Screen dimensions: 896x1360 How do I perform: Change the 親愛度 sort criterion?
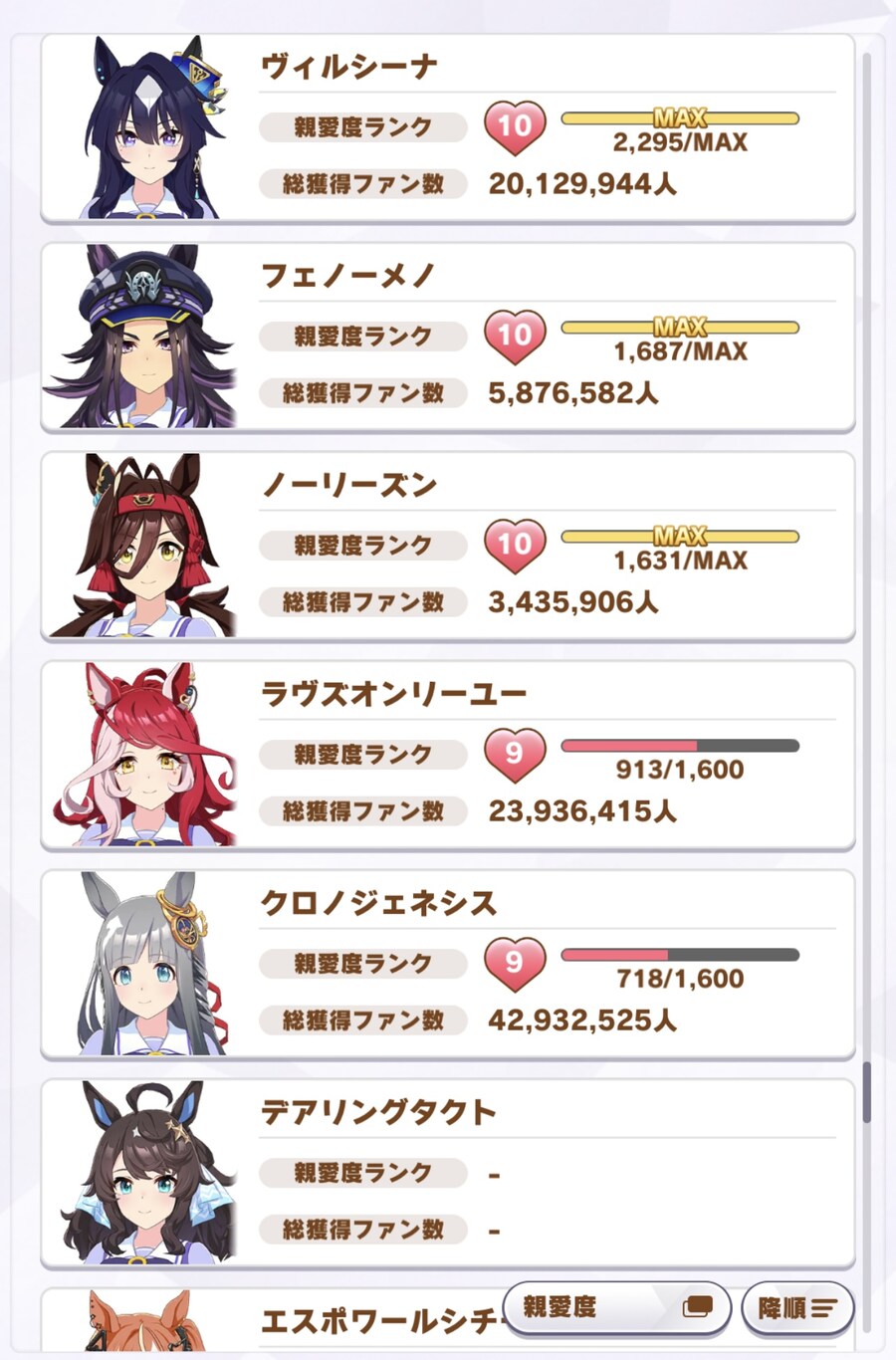click(x=616, y=1307)
